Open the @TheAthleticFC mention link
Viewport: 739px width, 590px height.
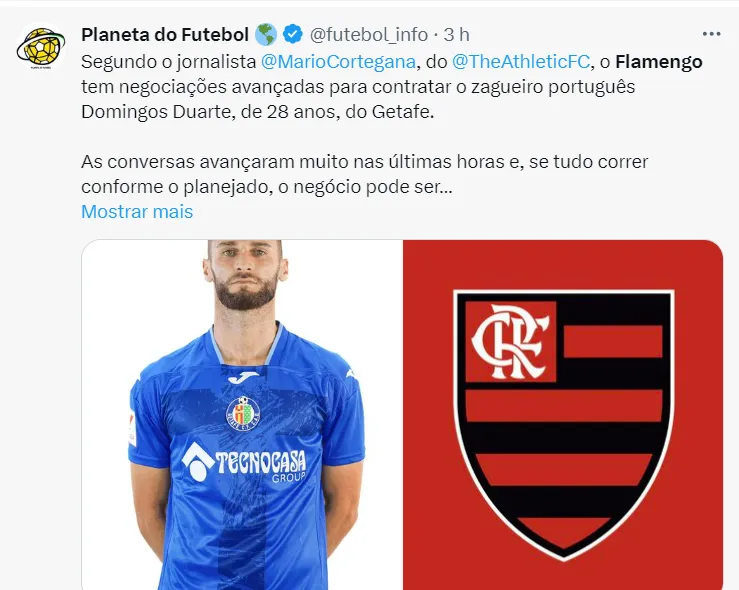click(526, 61)
